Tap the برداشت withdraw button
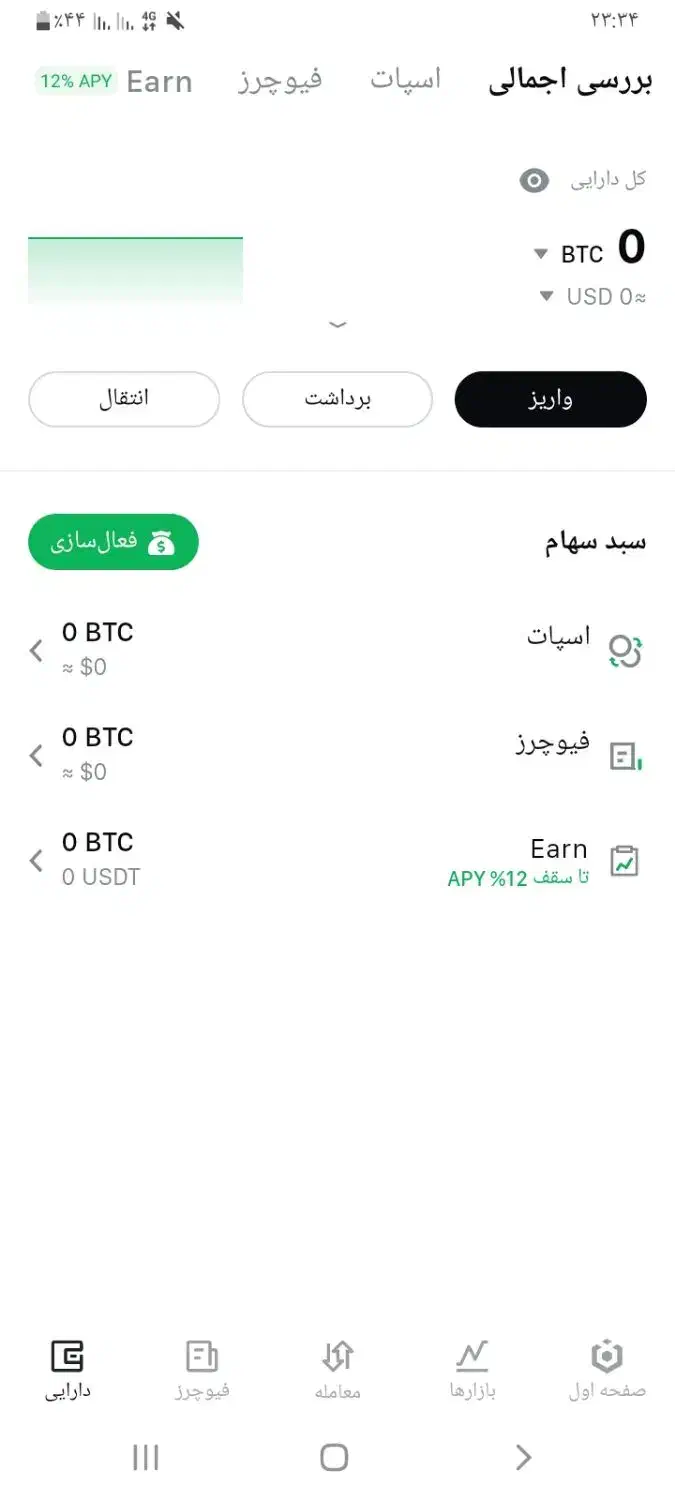Viewport: 675px width, 1500px height. click(337, 399)
